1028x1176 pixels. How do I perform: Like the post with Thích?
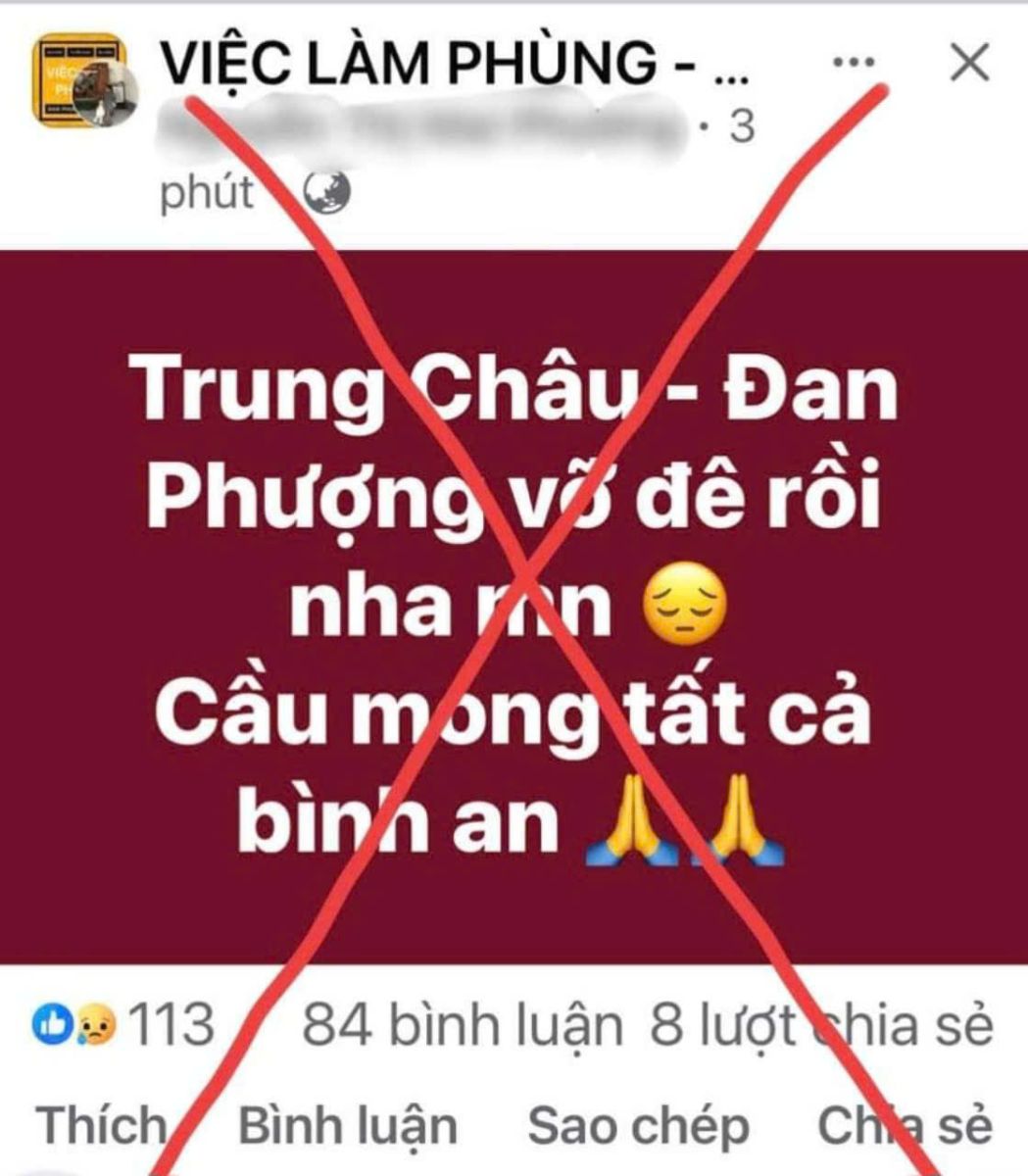point(103,1126)
